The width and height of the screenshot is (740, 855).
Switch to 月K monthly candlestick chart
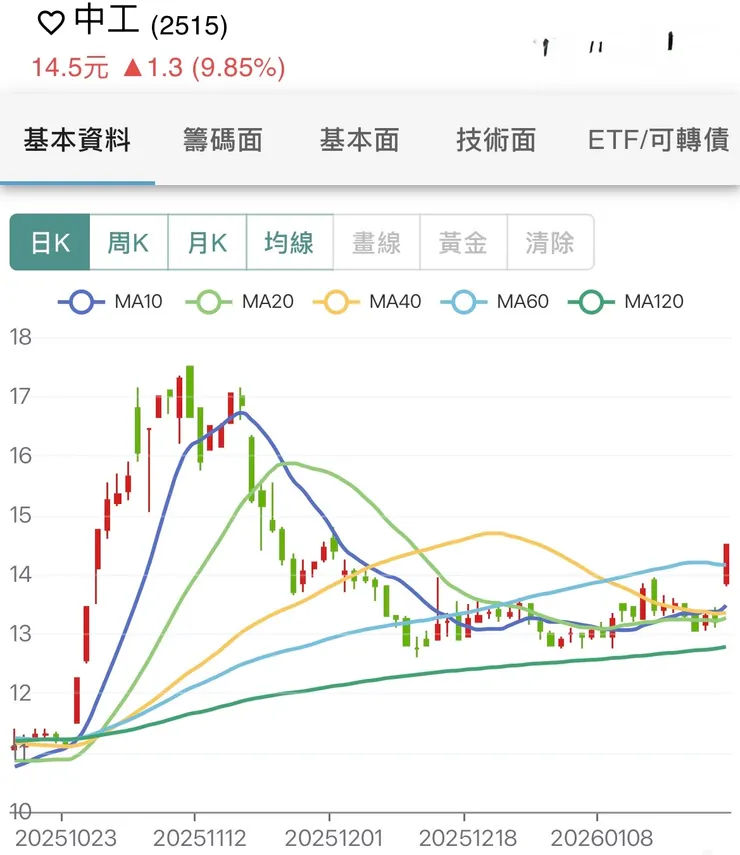coord(206,241)
